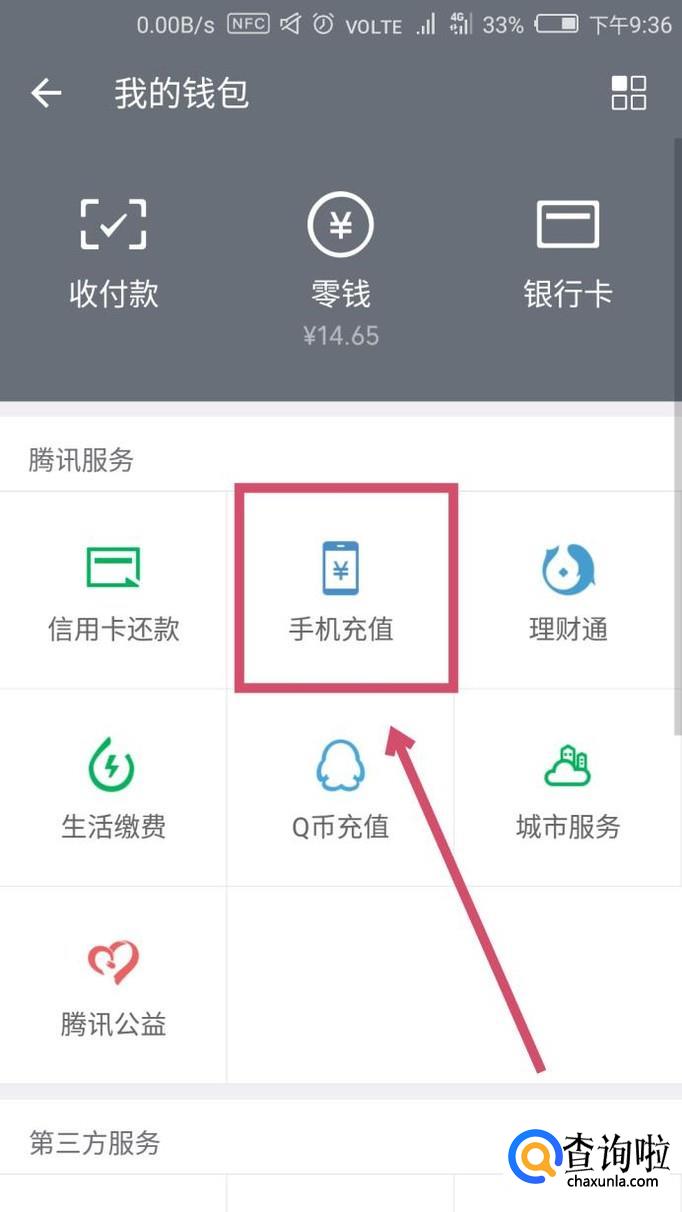Open Q币充值 service
682x1212 pixels.
(x=341, y=788)
